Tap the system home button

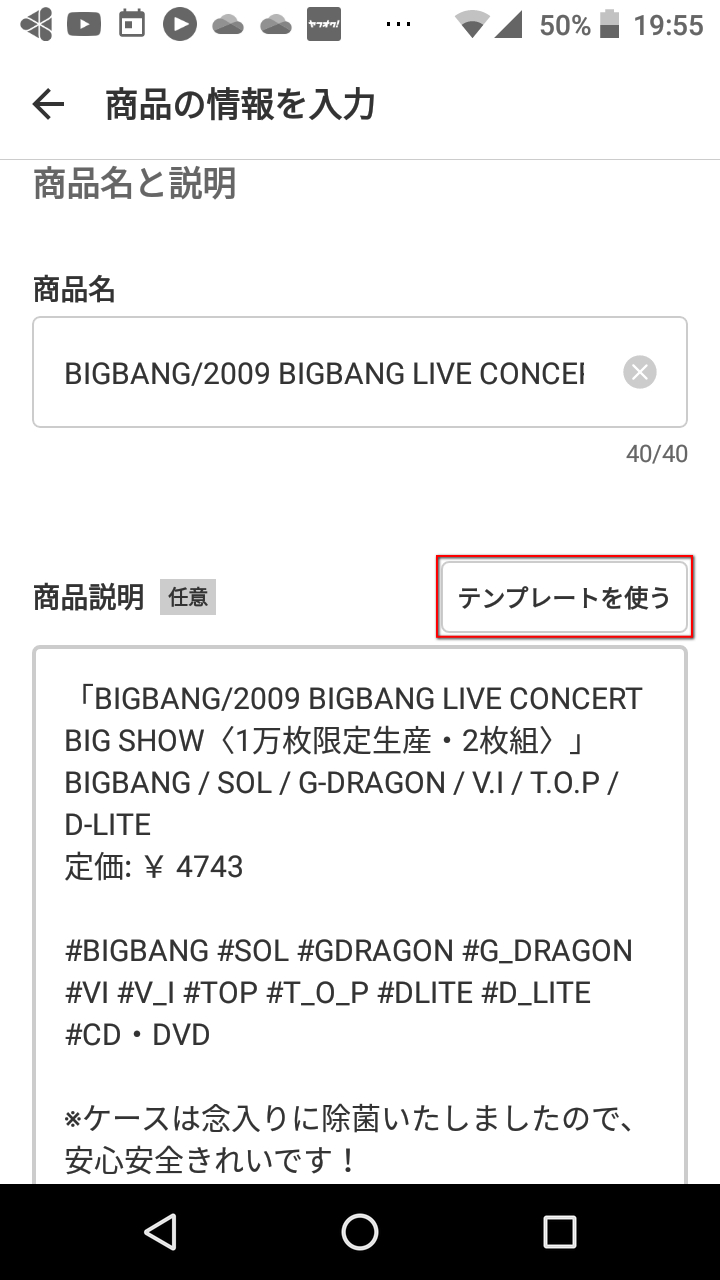point(360,1232)
